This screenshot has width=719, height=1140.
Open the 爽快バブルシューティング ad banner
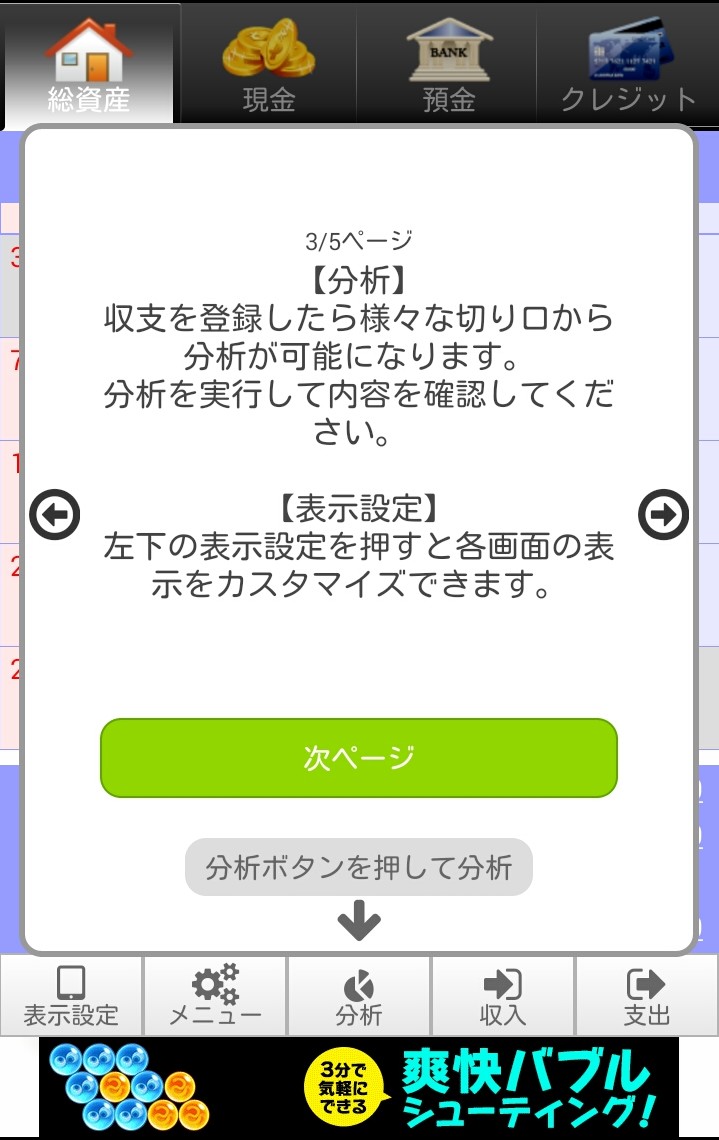pyautogui.click(x=359, y=1088)
